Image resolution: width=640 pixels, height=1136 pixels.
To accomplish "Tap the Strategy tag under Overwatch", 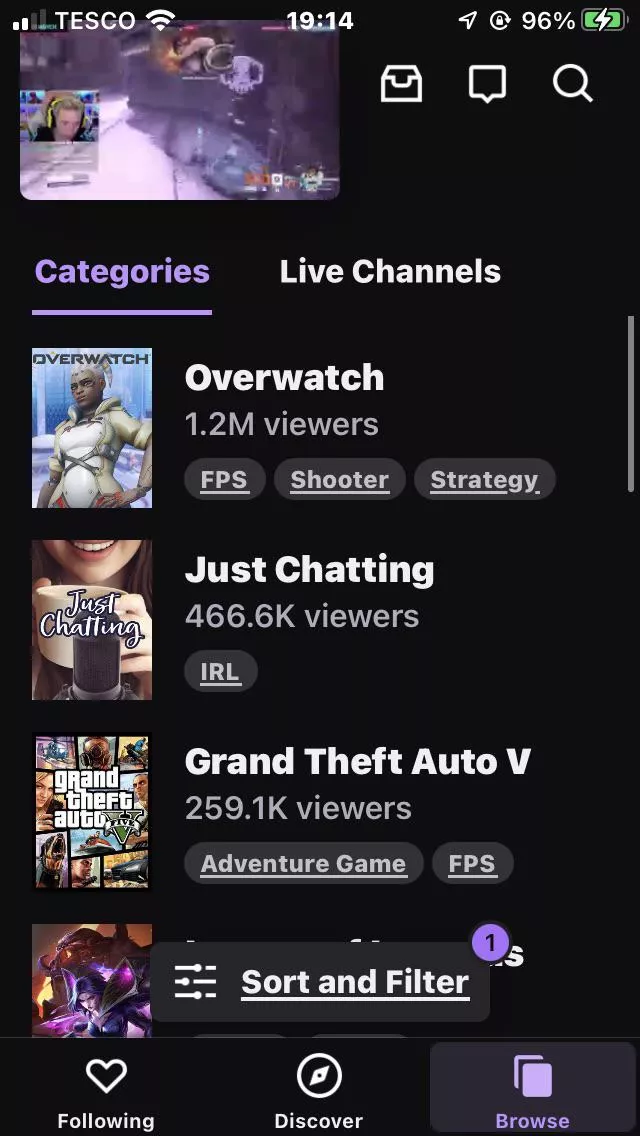I will click(x=484, y=480).
